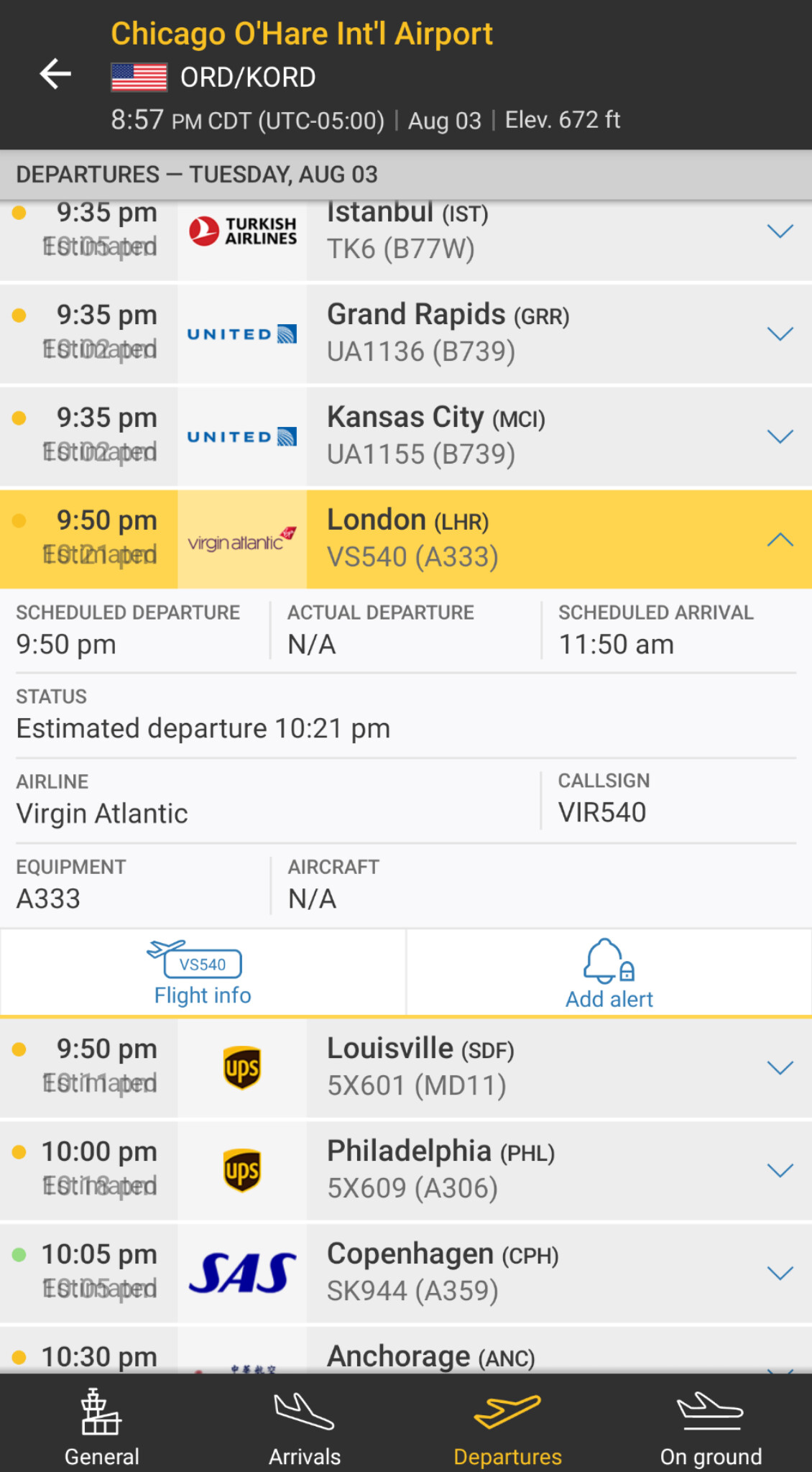Select the Departures tab
The image size is (812, 1472).
pyautogui.click(x=507, y=1424)
